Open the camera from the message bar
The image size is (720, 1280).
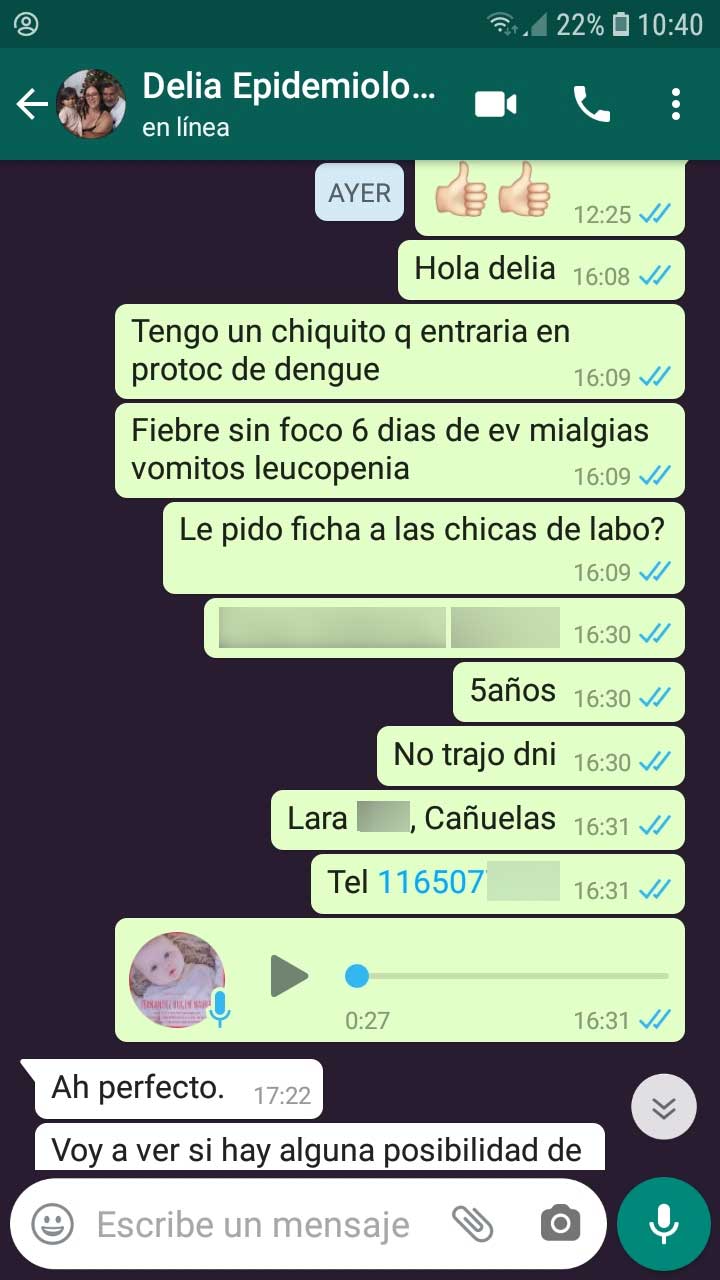[x=560, y=1223]
